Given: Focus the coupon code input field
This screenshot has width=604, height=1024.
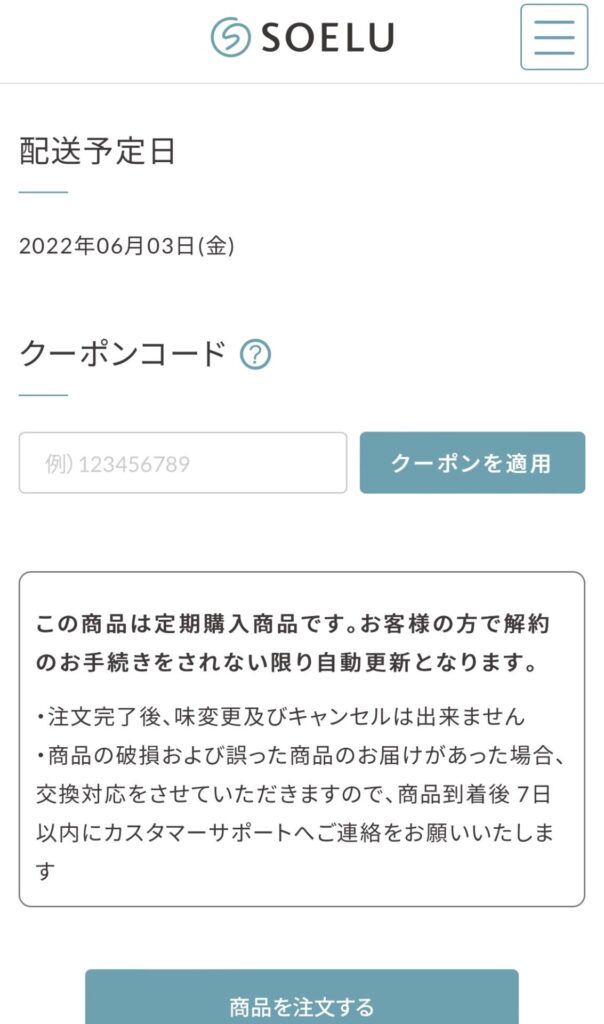Looking at the screenshot, I should coord(183,463).
